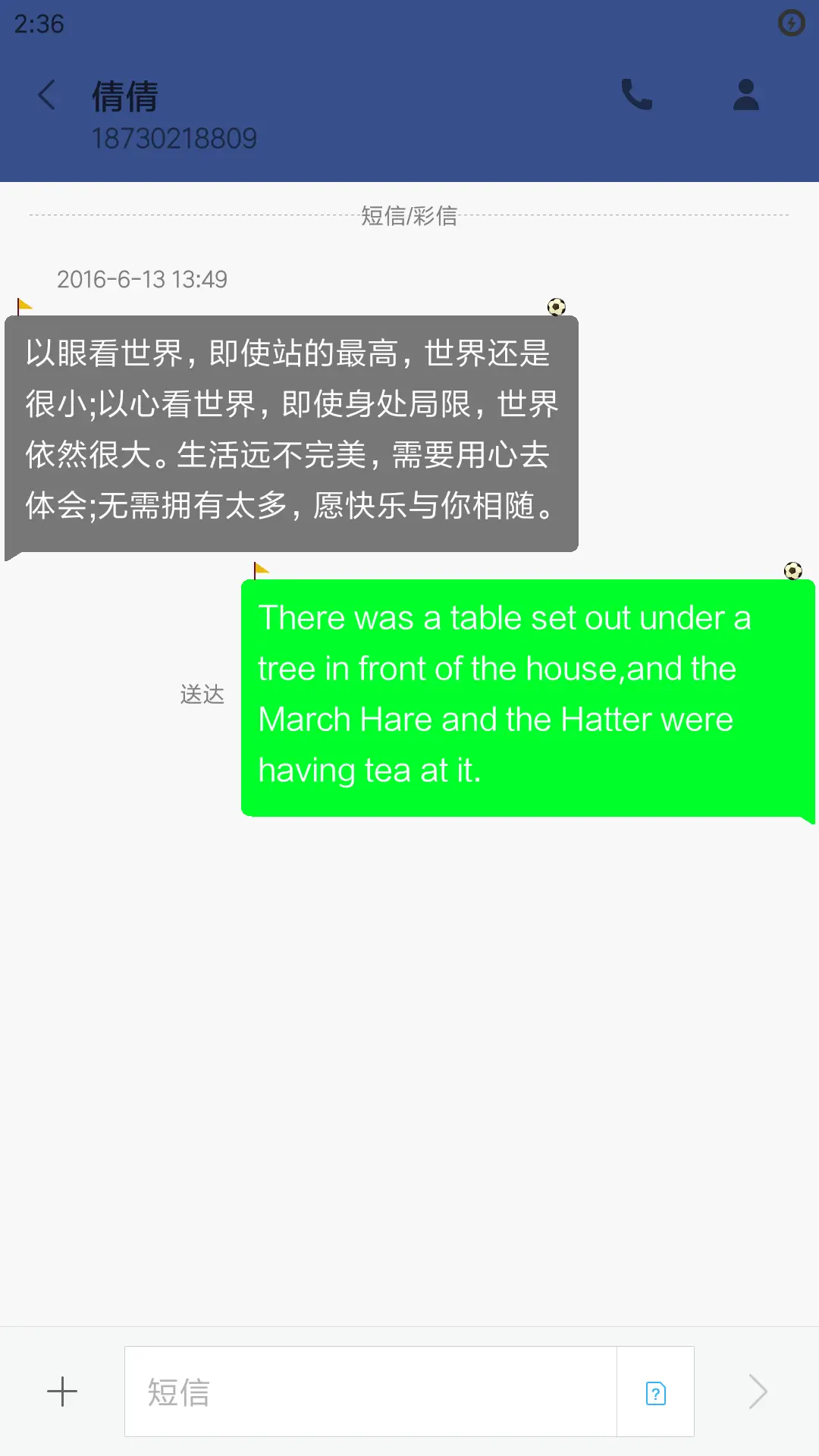Tap the soccer ball icon on the gray message
Screen dimensions: 819x1456
(x=557, y=307)
